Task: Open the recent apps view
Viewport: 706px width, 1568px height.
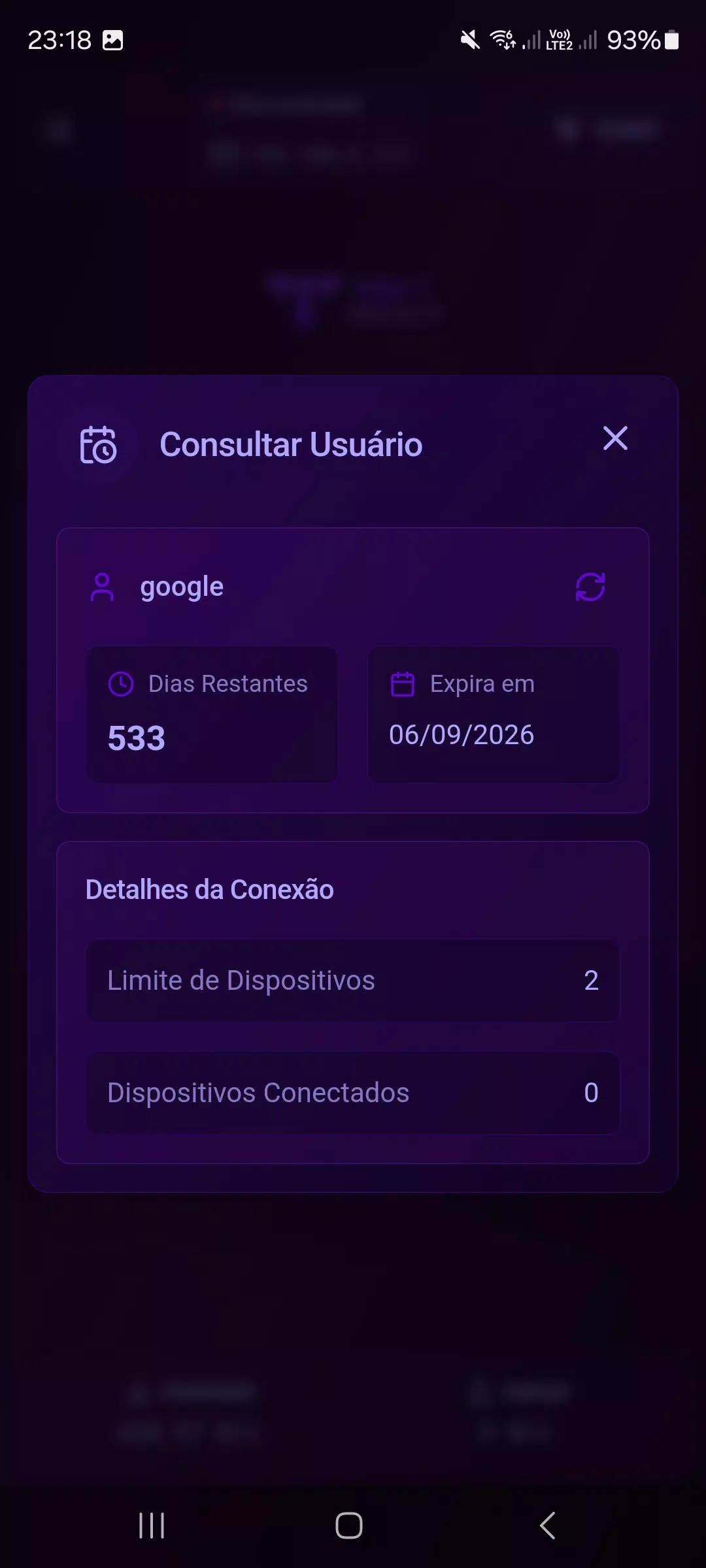Action: (152, 1526)
